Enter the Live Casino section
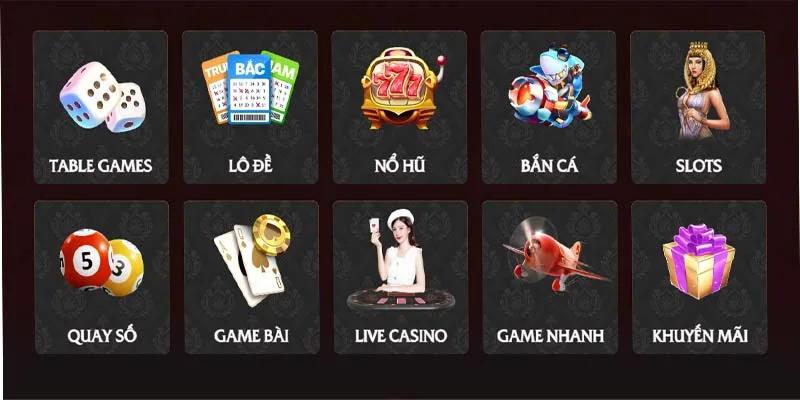Screen dimensions: 800x400 399,277
